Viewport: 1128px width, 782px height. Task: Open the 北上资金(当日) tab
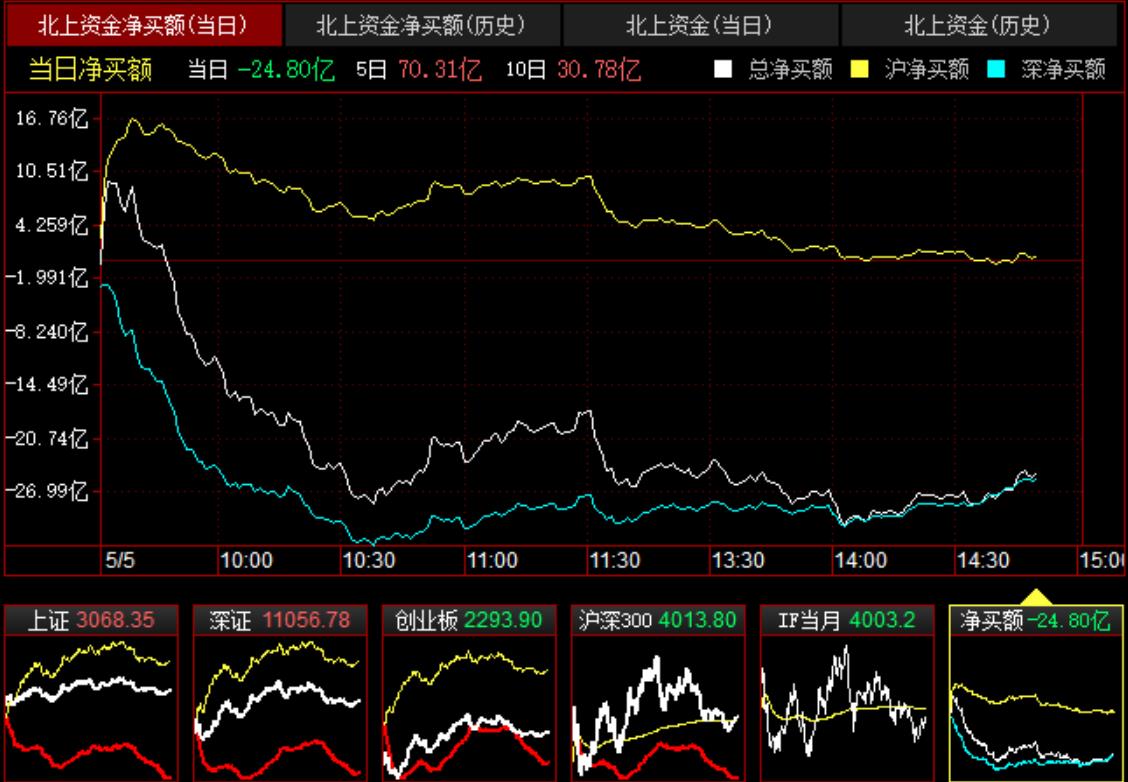699,25
